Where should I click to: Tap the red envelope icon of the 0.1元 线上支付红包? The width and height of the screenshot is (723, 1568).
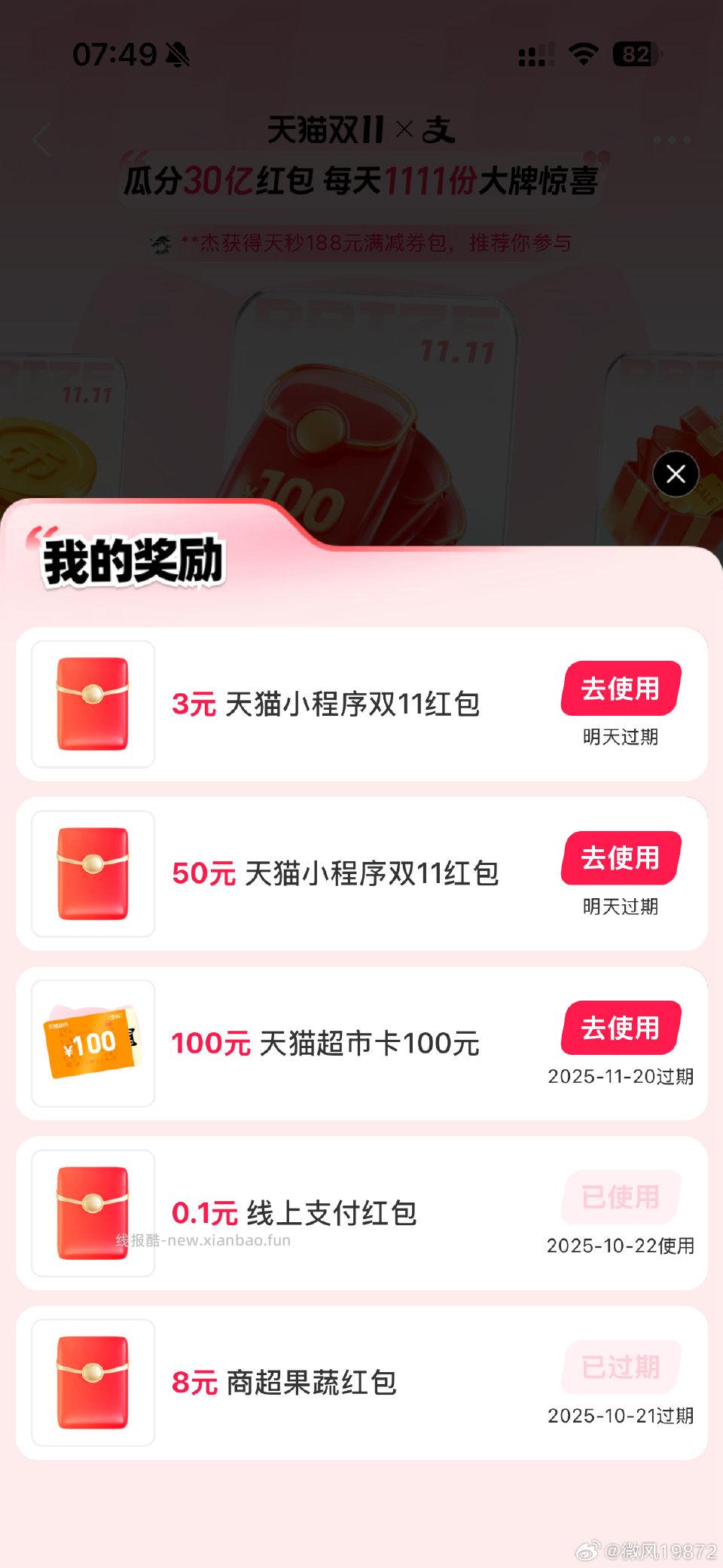pos(92,1213)
